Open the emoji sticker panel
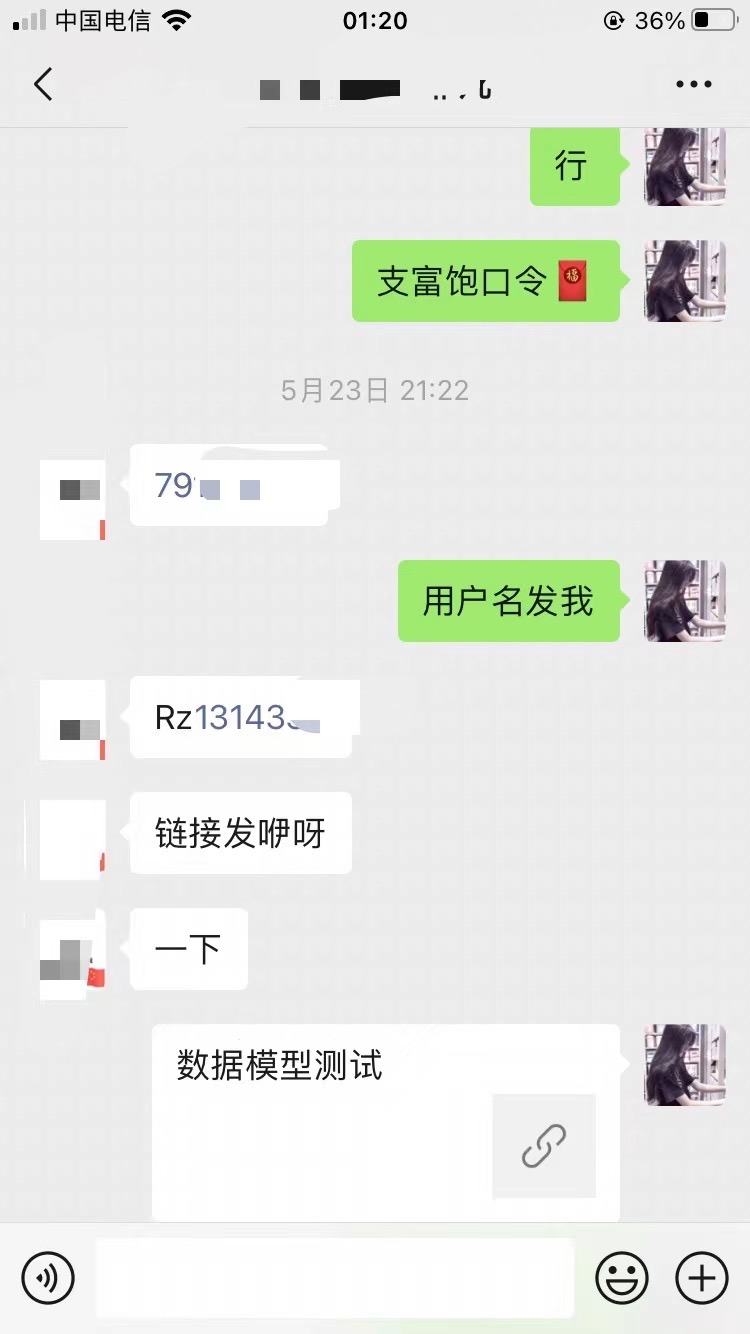Screen dimensions: 750x1334 point(622,1277)
